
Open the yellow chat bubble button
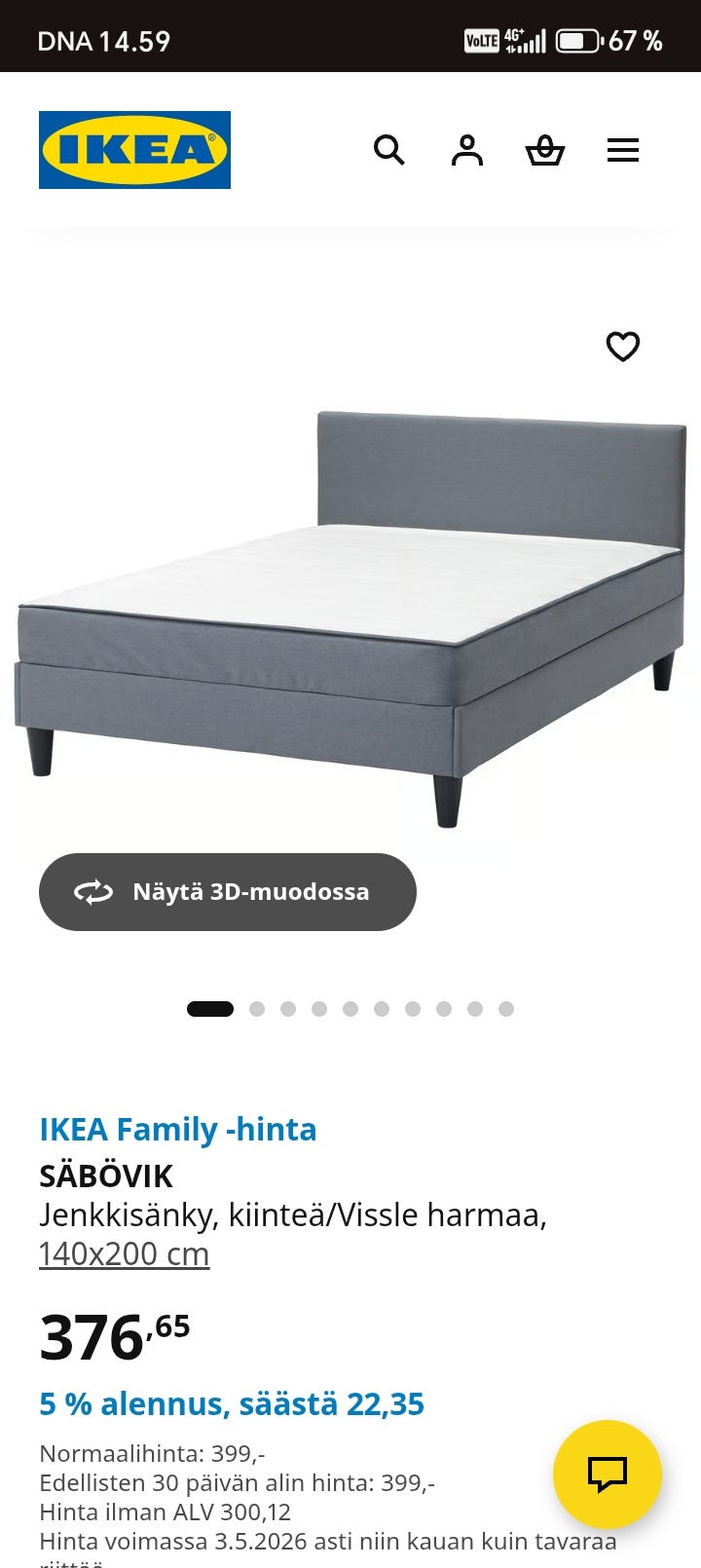click(608, 1475)
